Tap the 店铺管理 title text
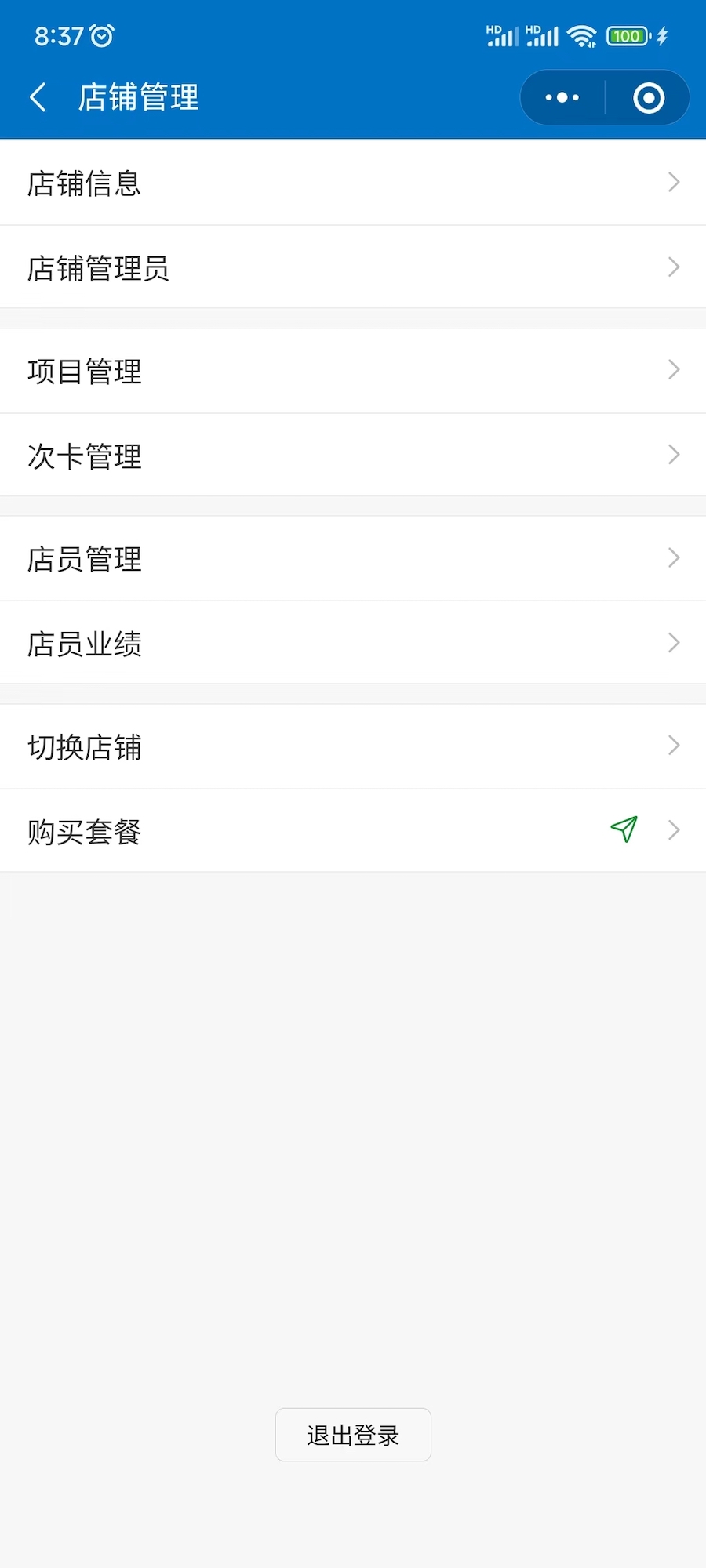 click(x=138, y=96)
